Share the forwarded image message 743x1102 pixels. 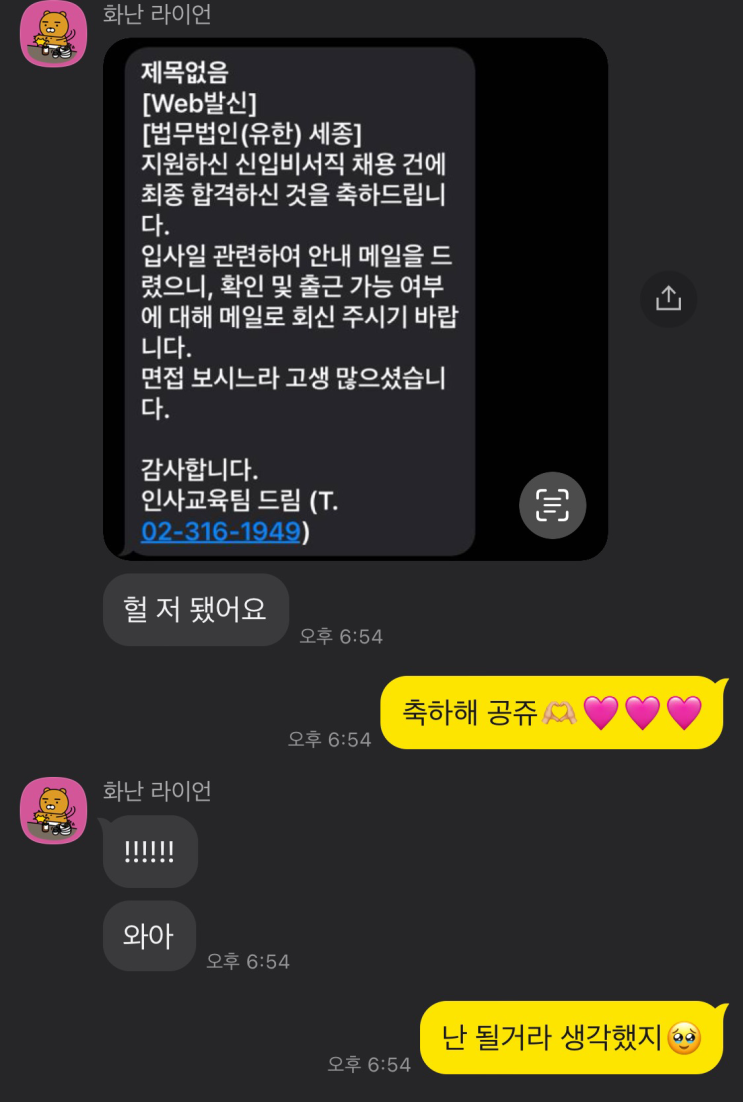pyautogui.click(x=668, y=299)
